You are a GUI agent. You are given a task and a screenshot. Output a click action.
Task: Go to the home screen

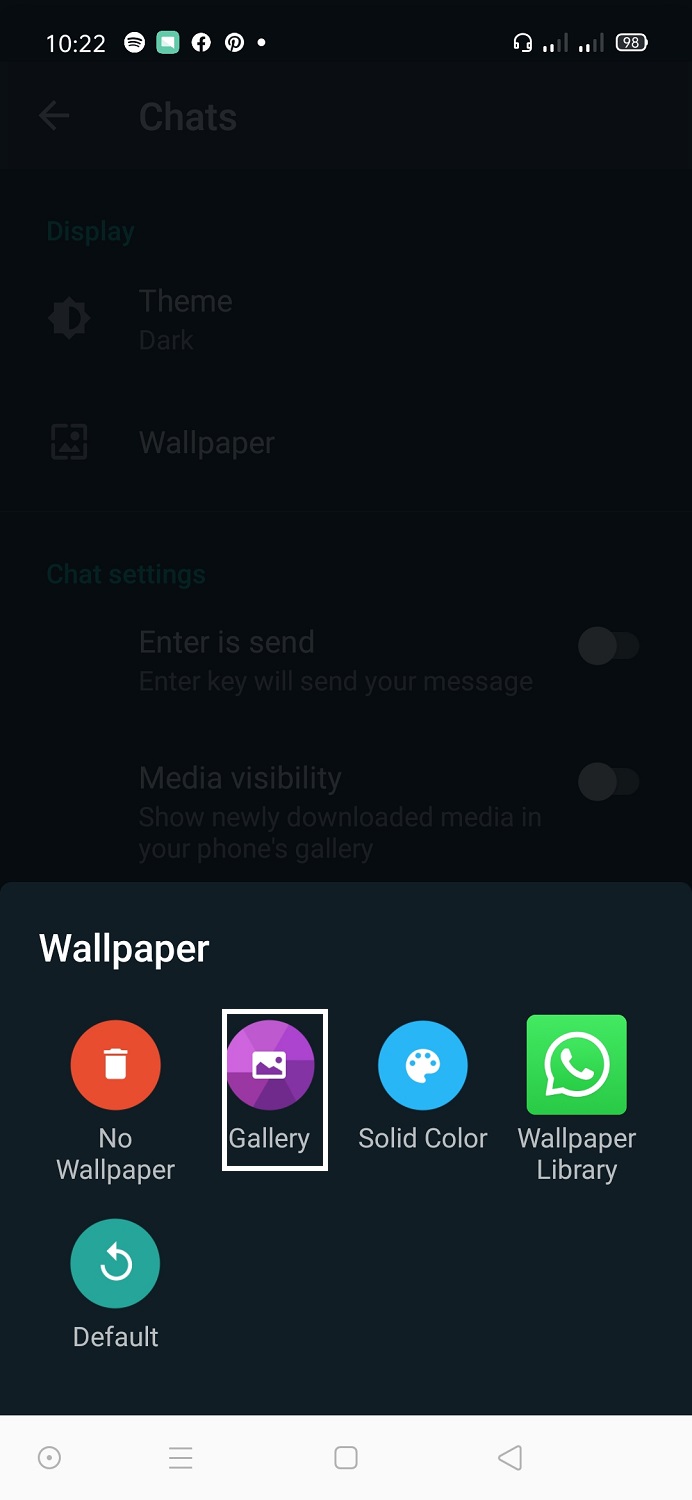[x=346, y=1458]
